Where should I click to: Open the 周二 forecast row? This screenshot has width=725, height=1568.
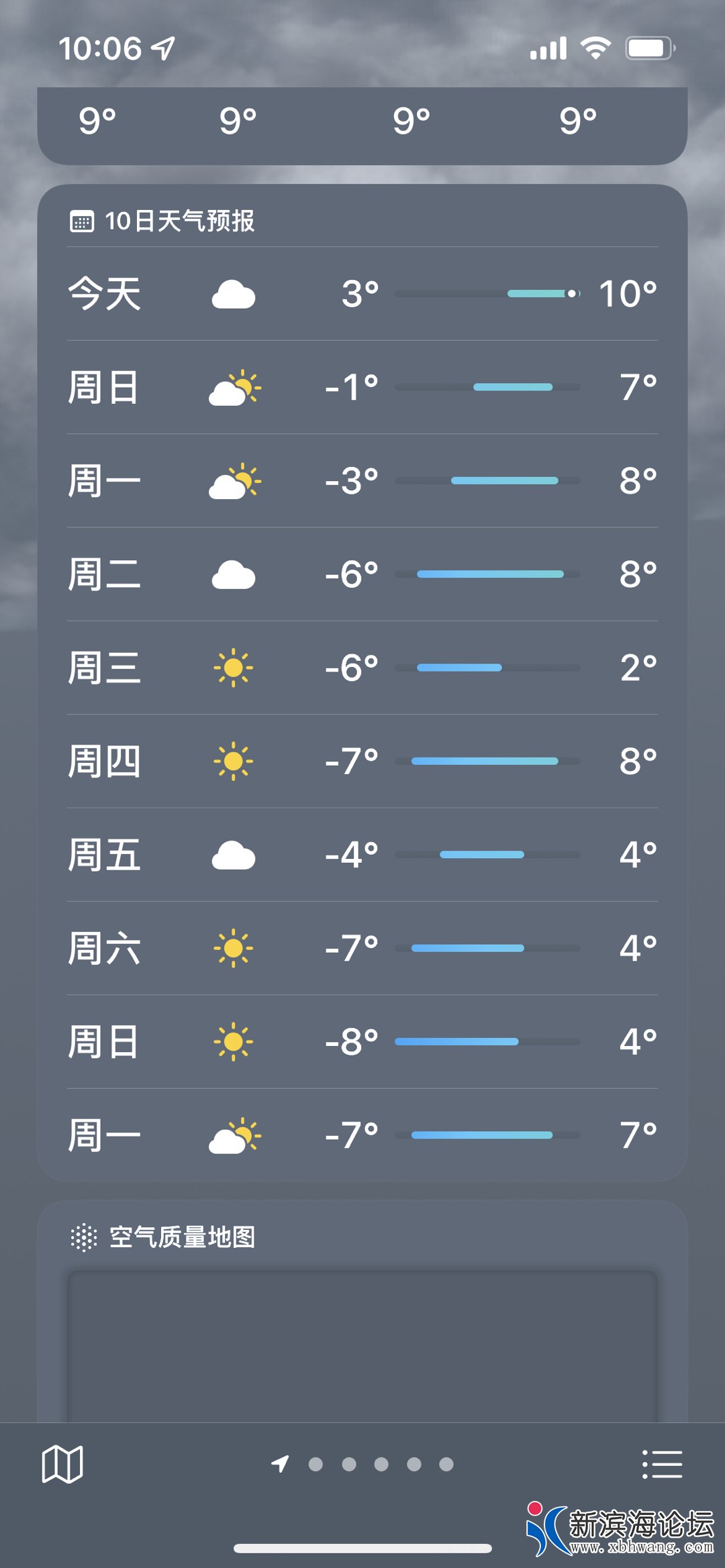[362, 574]
